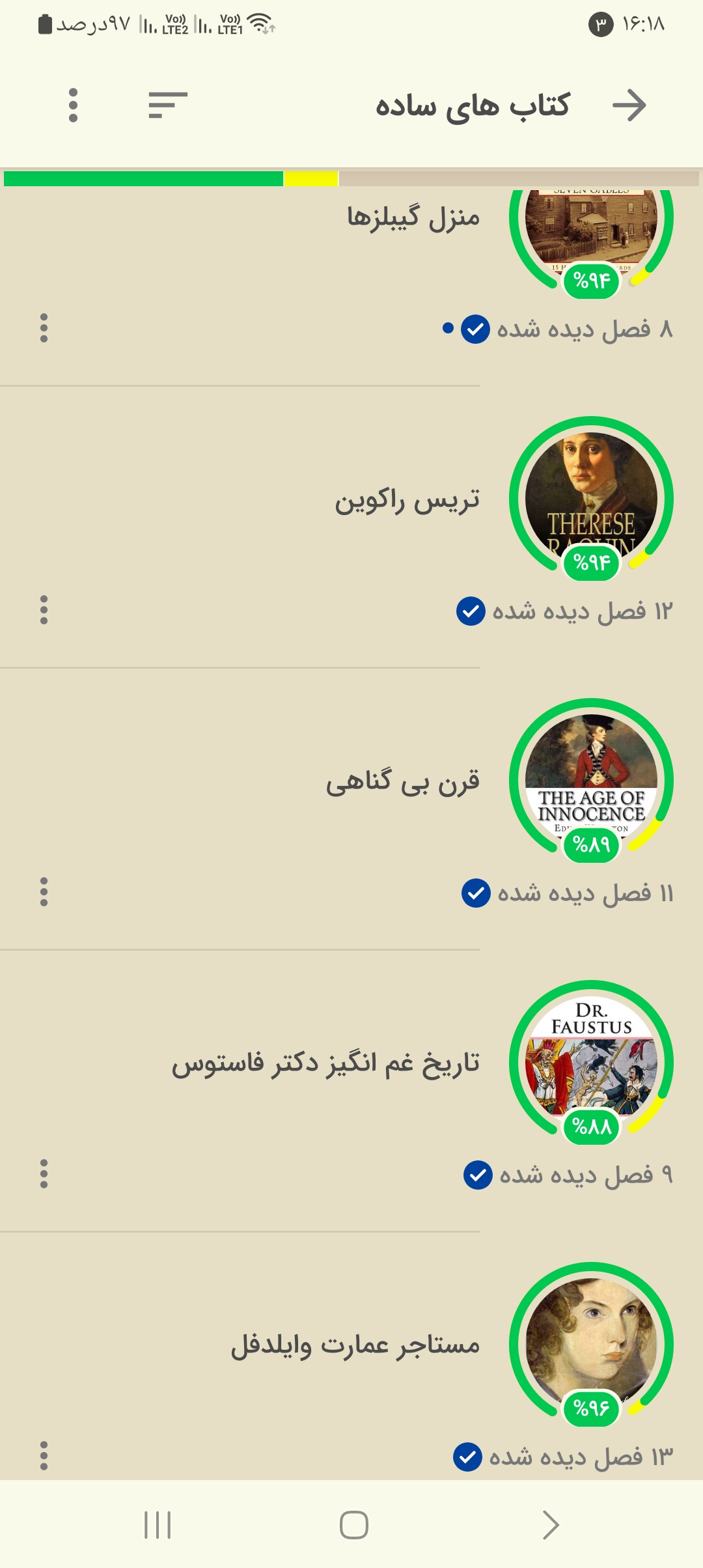Tap the system home button
The height and width of the screenshot is (1568, 703).
(354, 1525)
